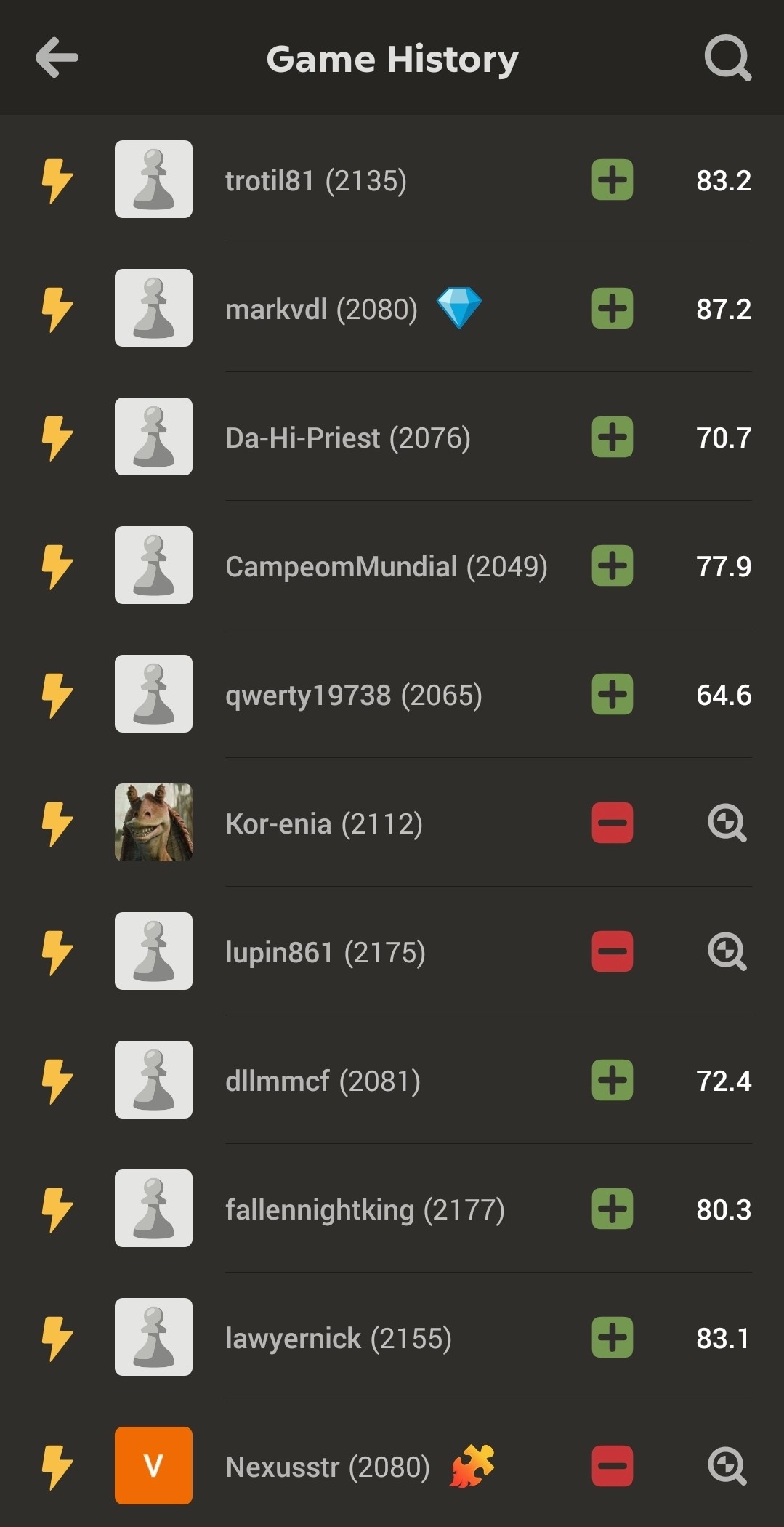784x1527 pixels.
Task: Analyze the lupin861 game with magnifier icon
Action: (x=727, y=951)
